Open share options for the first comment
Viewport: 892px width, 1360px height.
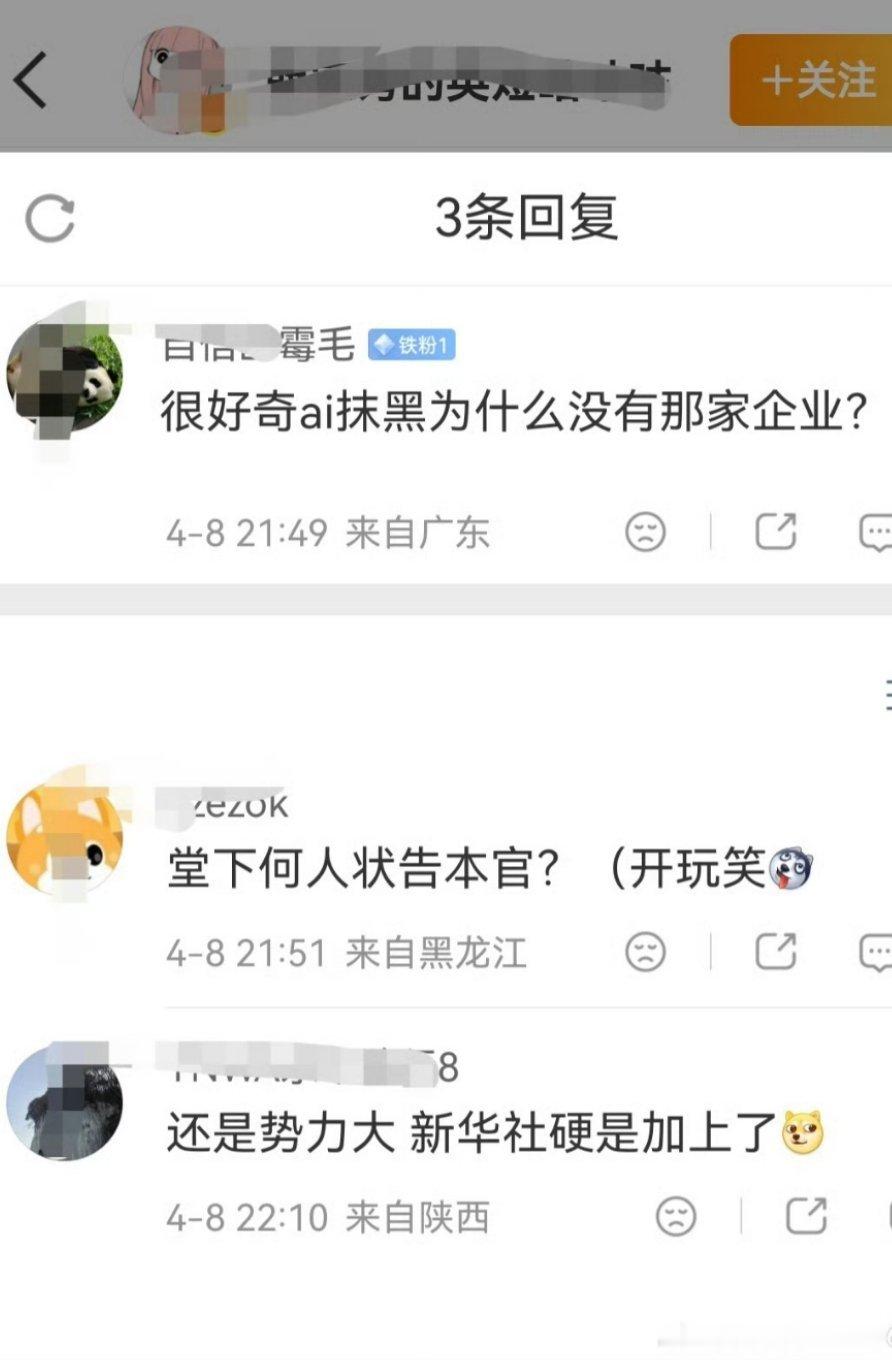coord(778,532)
